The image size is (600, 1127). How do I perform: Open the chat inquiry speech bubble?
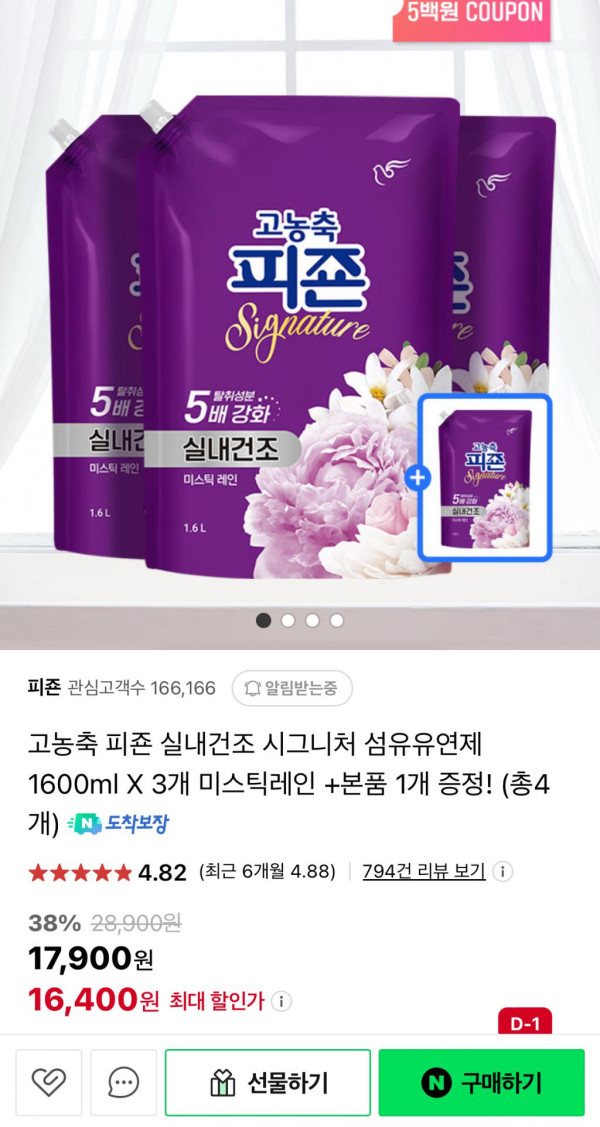123,1083
